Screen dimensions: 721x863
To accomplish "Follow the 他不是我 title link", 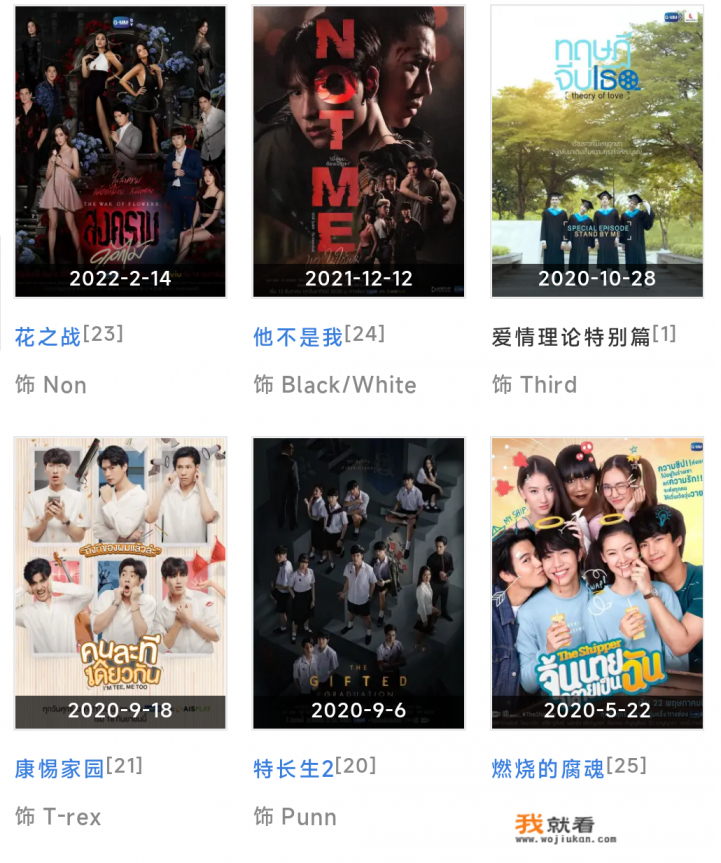I will coord(298,338).
